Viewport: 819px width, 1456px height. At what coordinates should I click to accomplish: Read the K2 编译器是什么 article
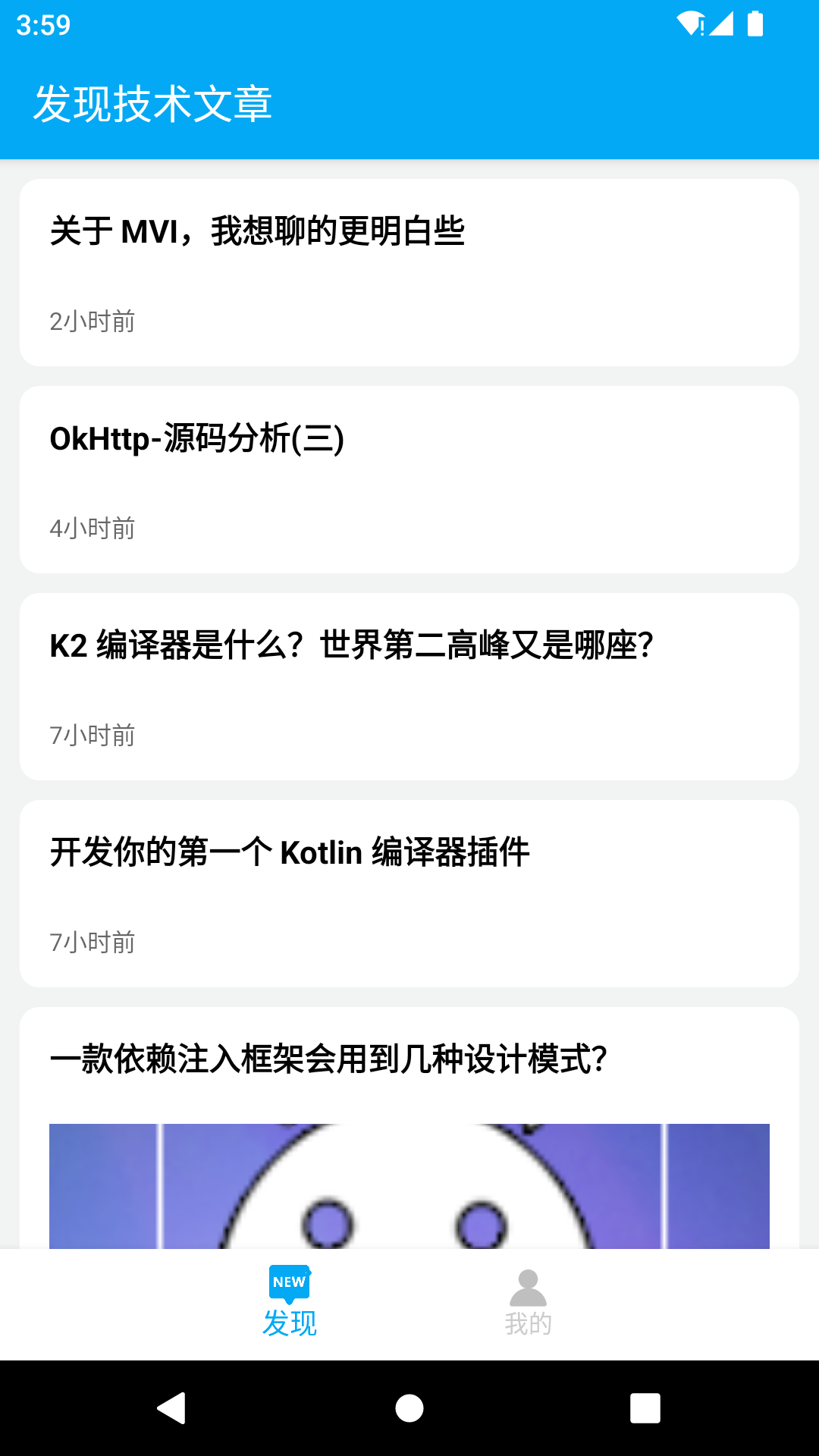click(x=409, y=686)
